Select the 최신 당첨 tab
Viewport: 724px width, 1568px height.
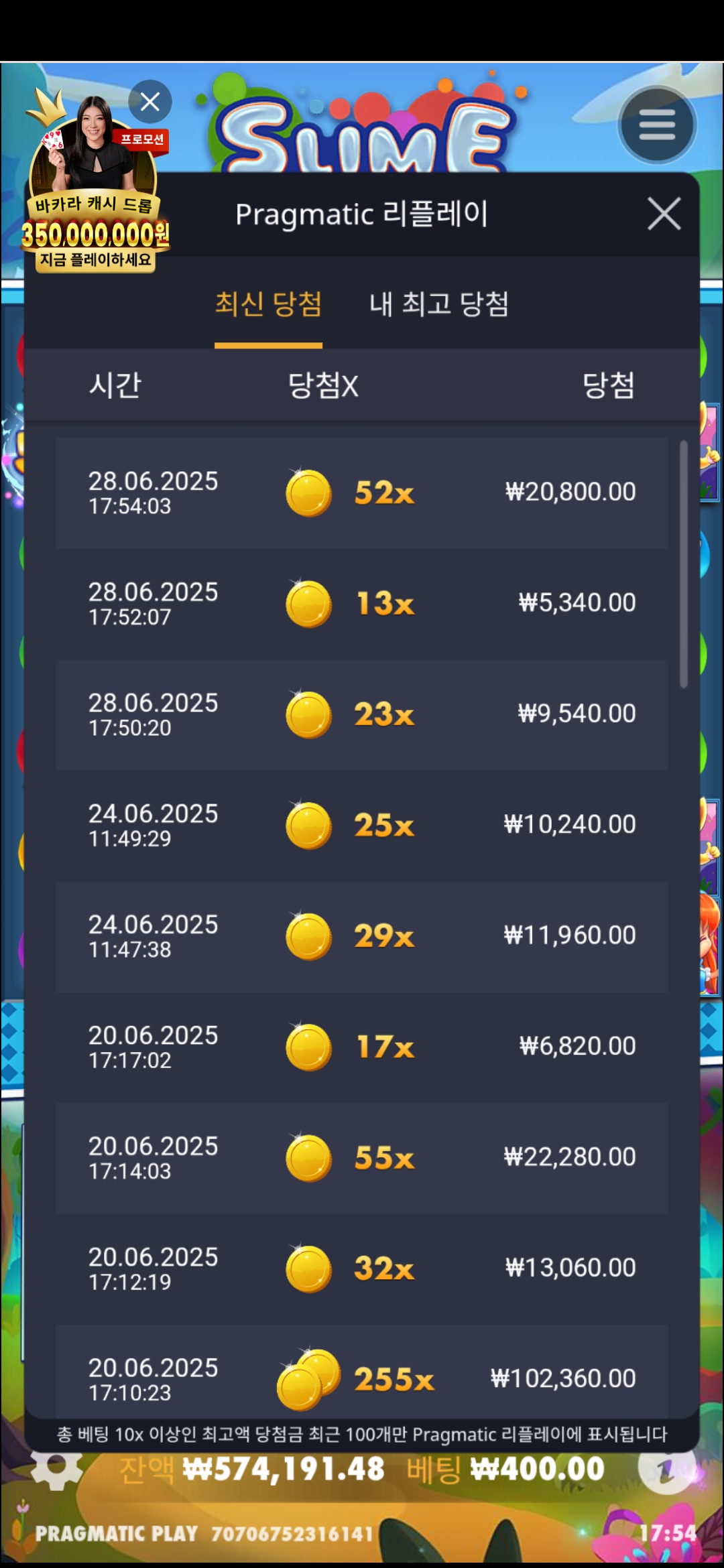tap(268, 305)
